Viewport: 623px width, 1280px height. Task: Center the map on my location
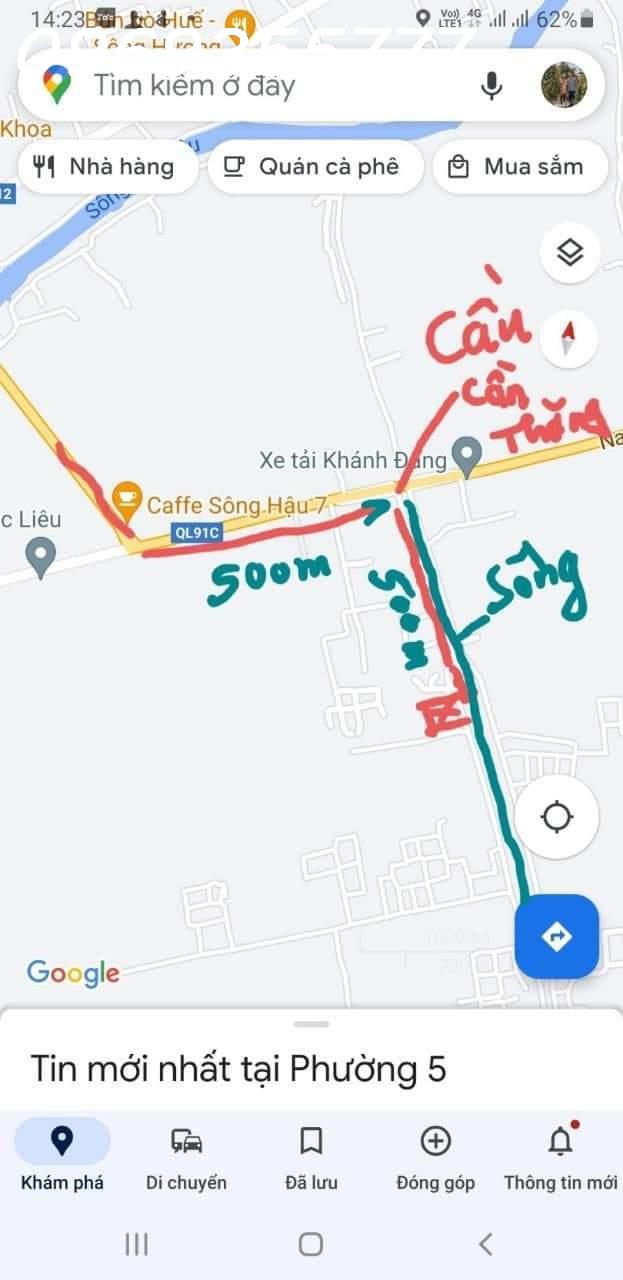tap(557, 817)
